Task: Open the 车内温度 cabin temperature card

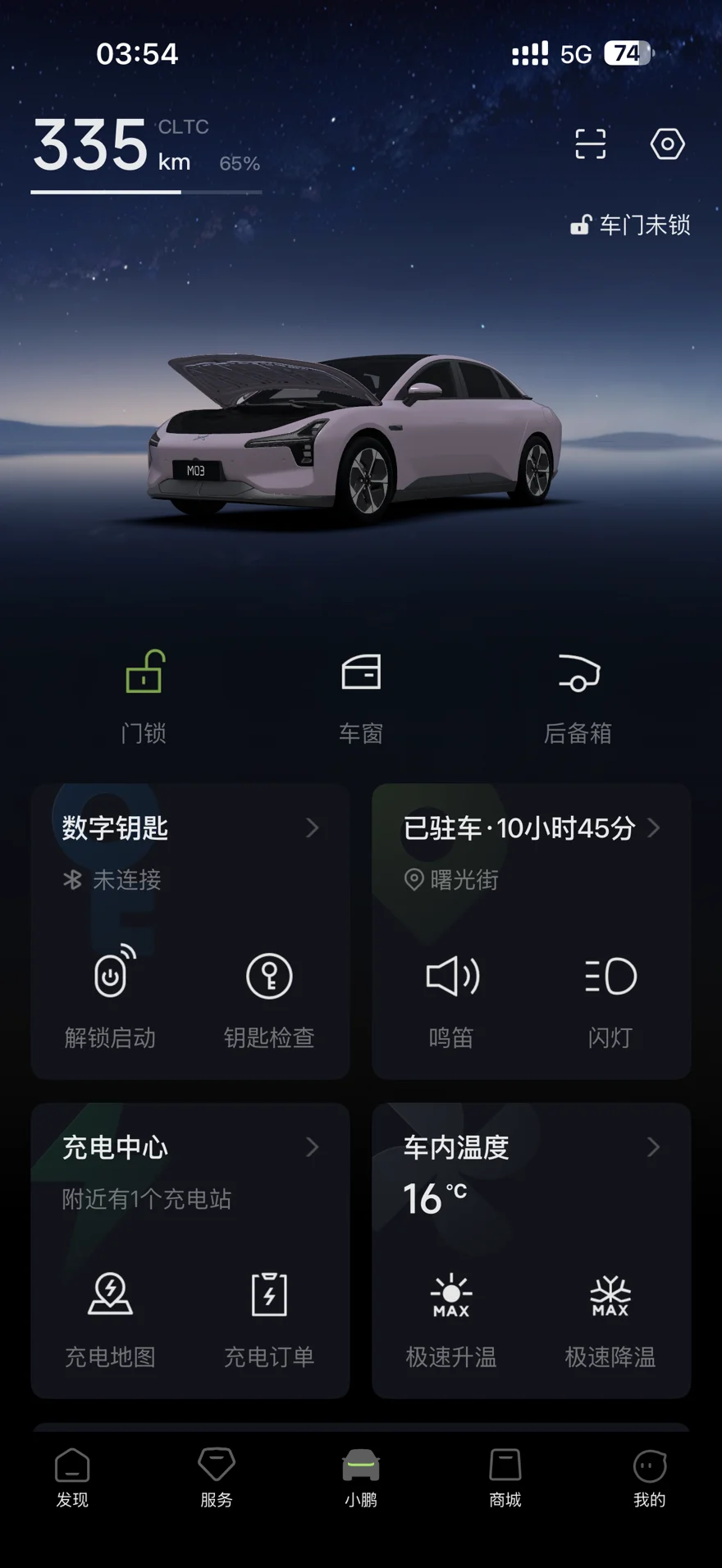Action: point(531,1147)
